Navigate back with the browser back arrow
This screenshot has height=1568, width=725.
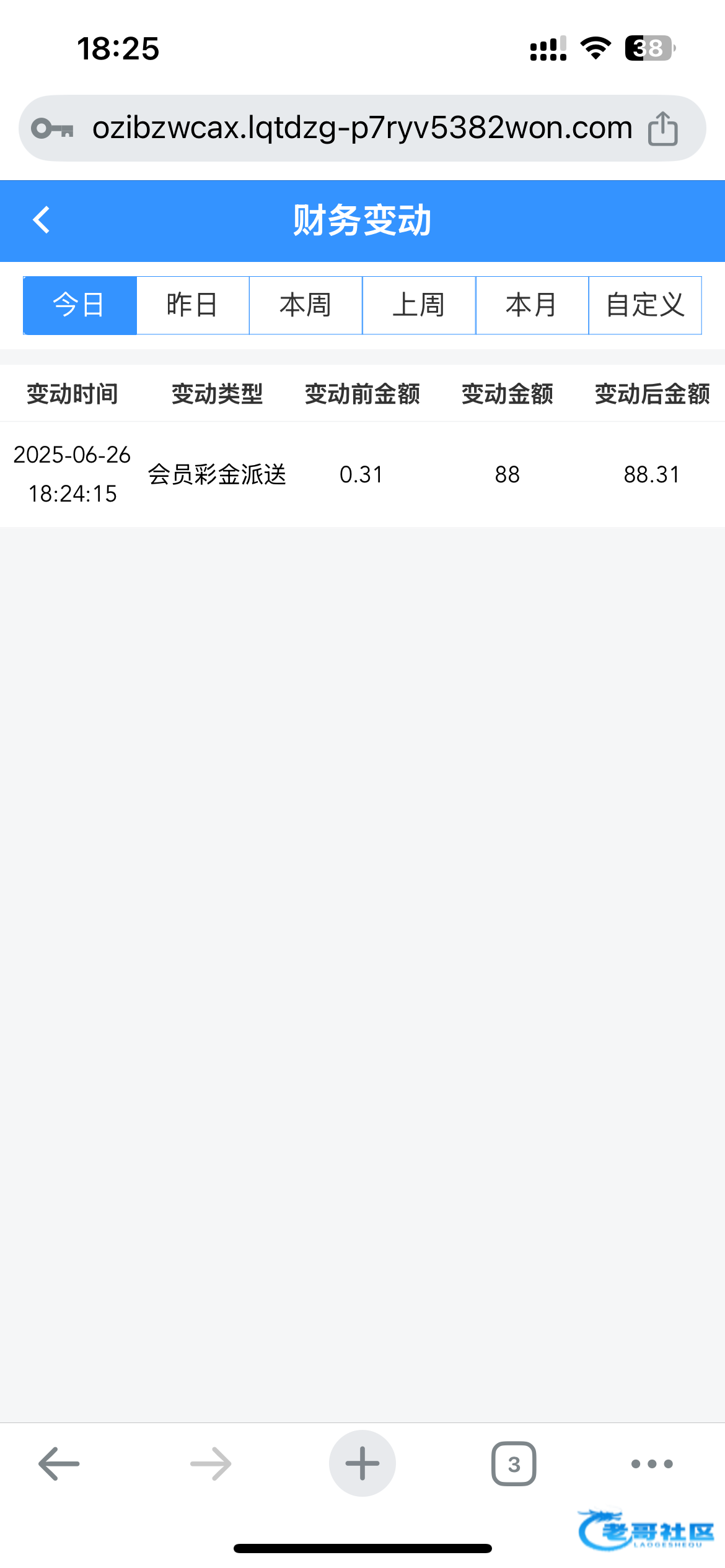(59, 1464)
